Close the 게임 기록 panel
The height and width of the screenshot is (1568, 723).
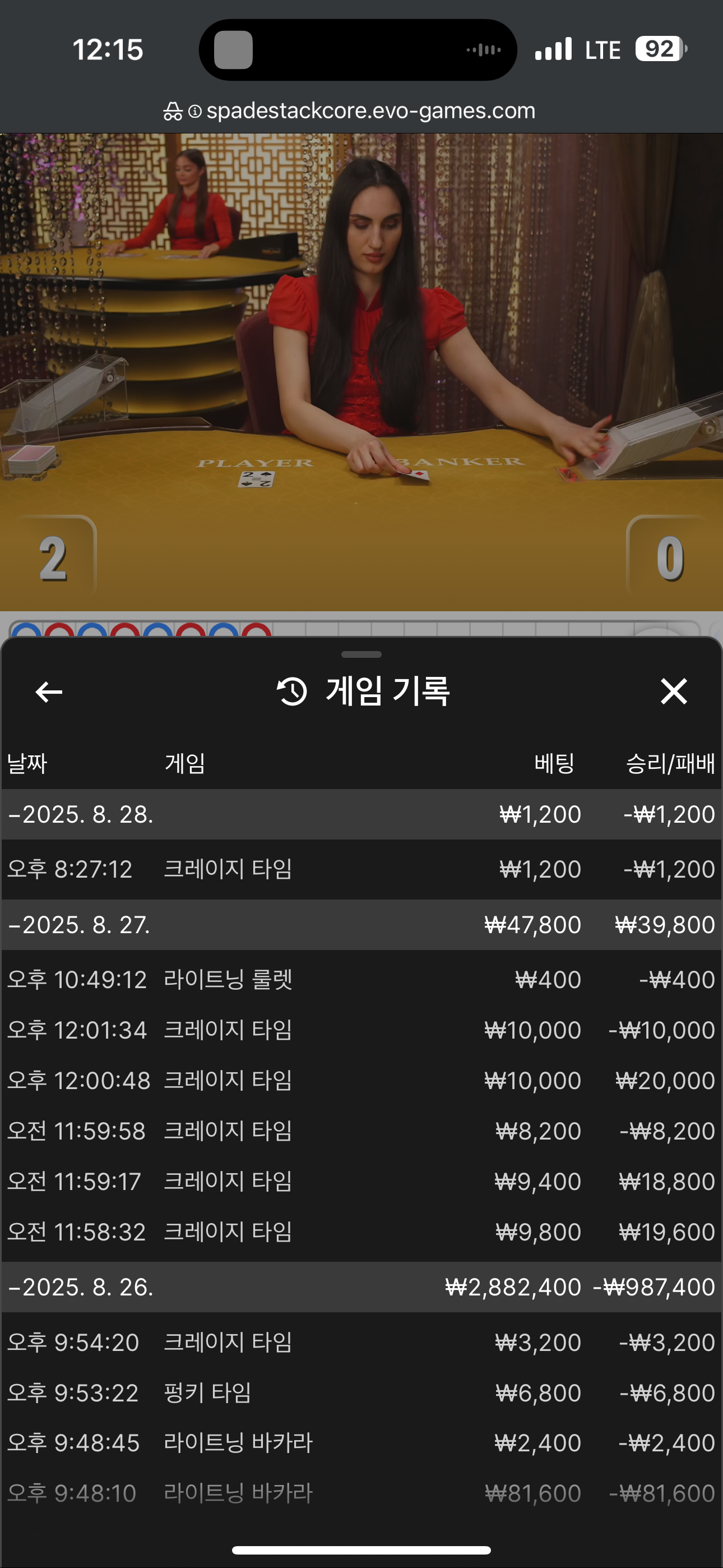pyautogui.click(x=674, y=691)
